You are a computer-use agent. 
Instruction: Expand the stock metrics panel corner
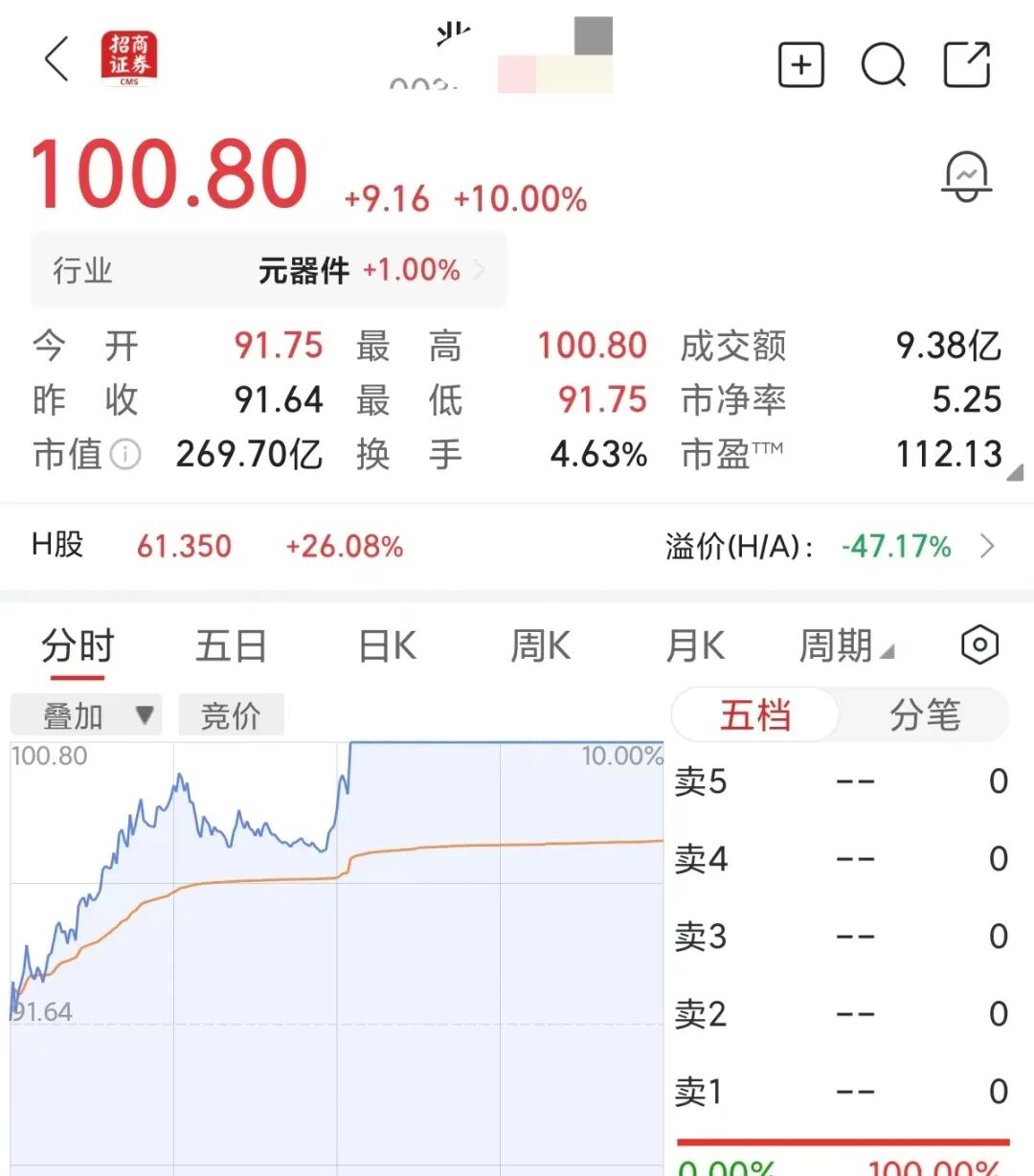[x=1014, y=471]
